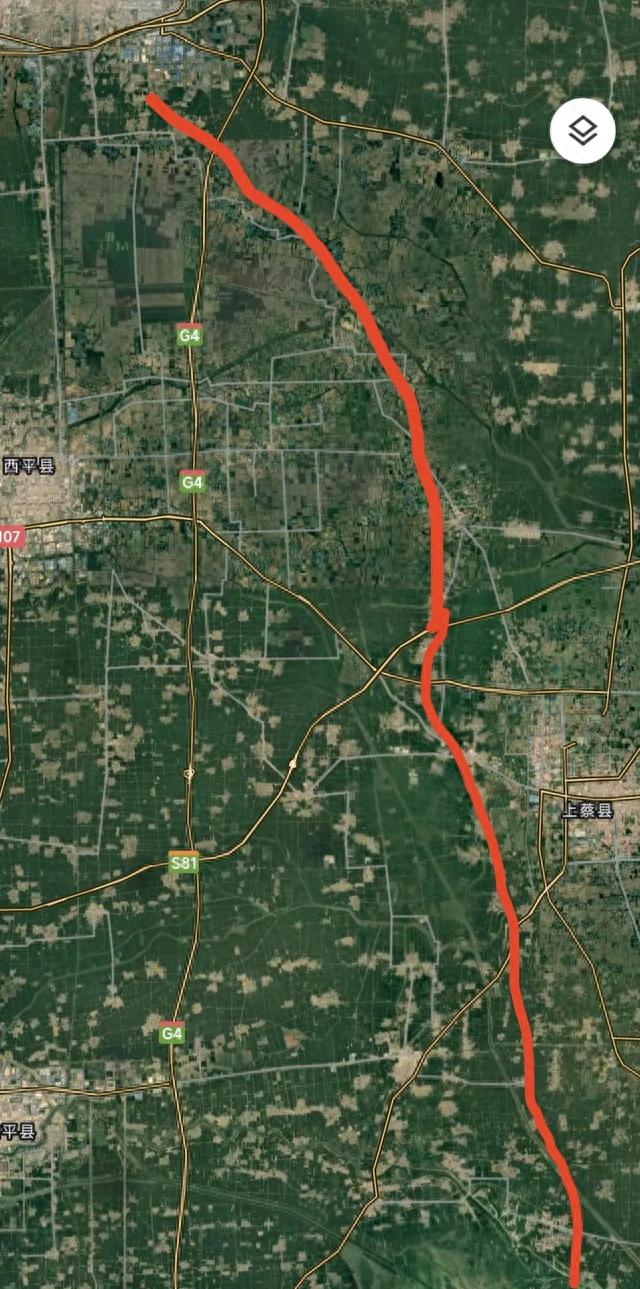The height and width of the screenshot is (1289, 640).
Task: Open the map layers button
Action: [x=583, y=130]
